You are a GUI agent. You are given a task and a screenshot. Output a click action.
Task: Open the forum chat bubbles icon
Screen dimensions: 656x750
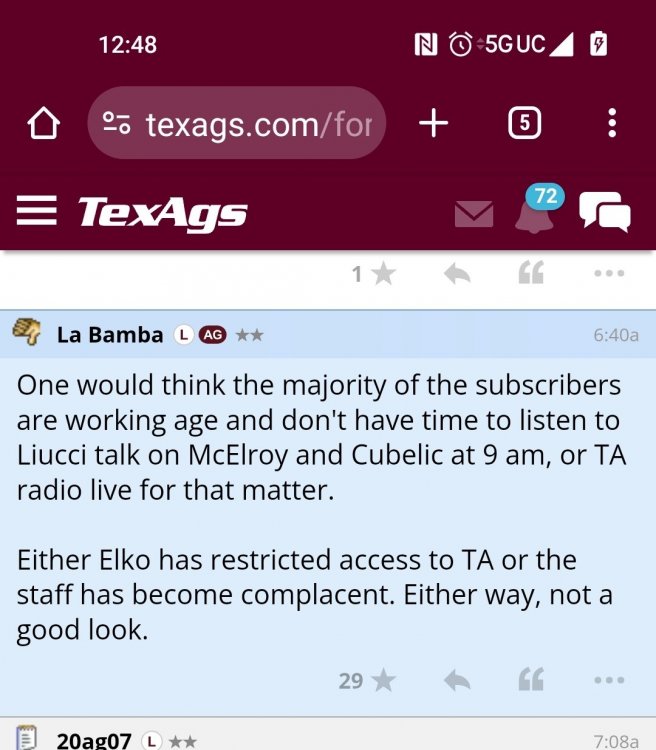604,212
